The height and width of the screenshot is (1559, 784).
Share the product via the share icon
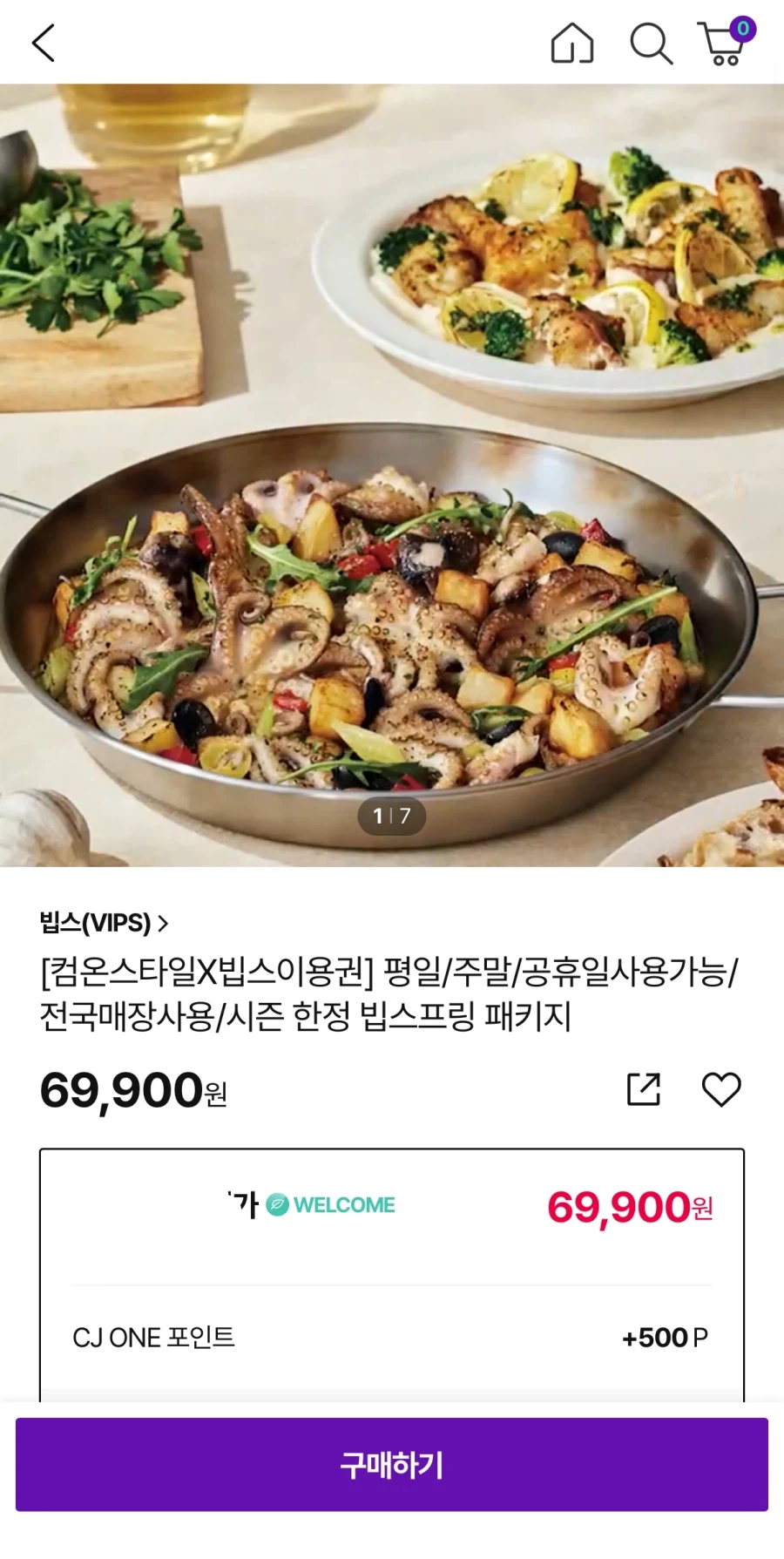644,1088
